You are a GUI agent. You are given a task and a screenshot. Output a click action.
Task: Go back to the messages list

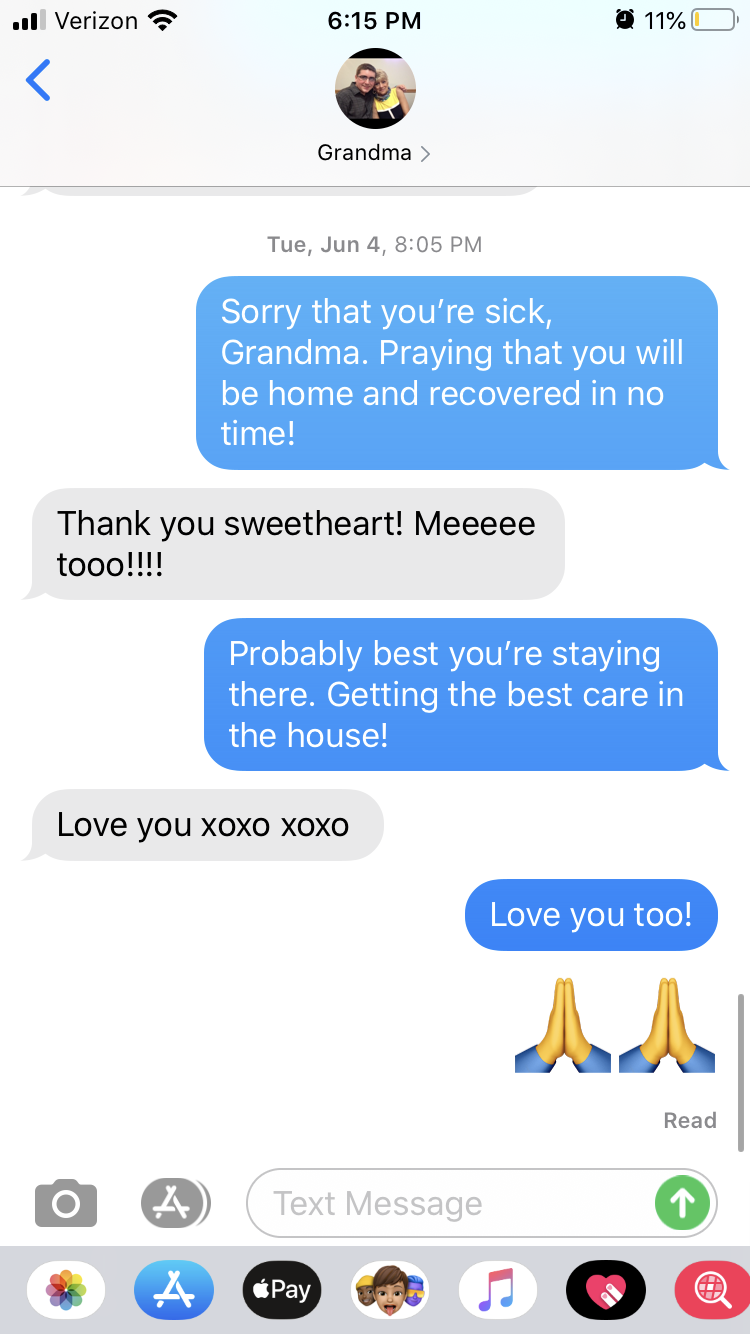pyautogui.click(x=38, y=80)
